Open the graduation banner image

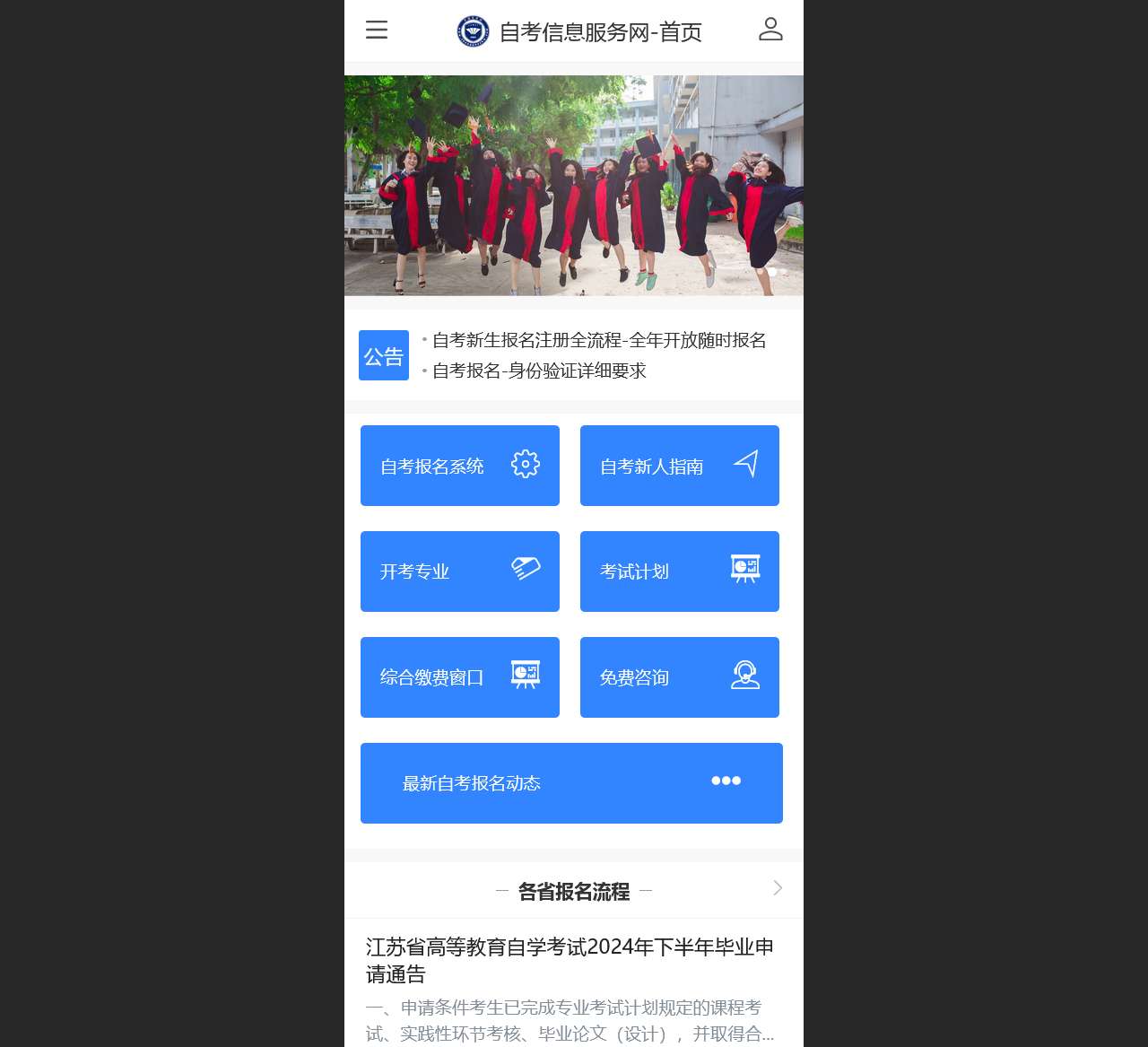pos(574,185)
